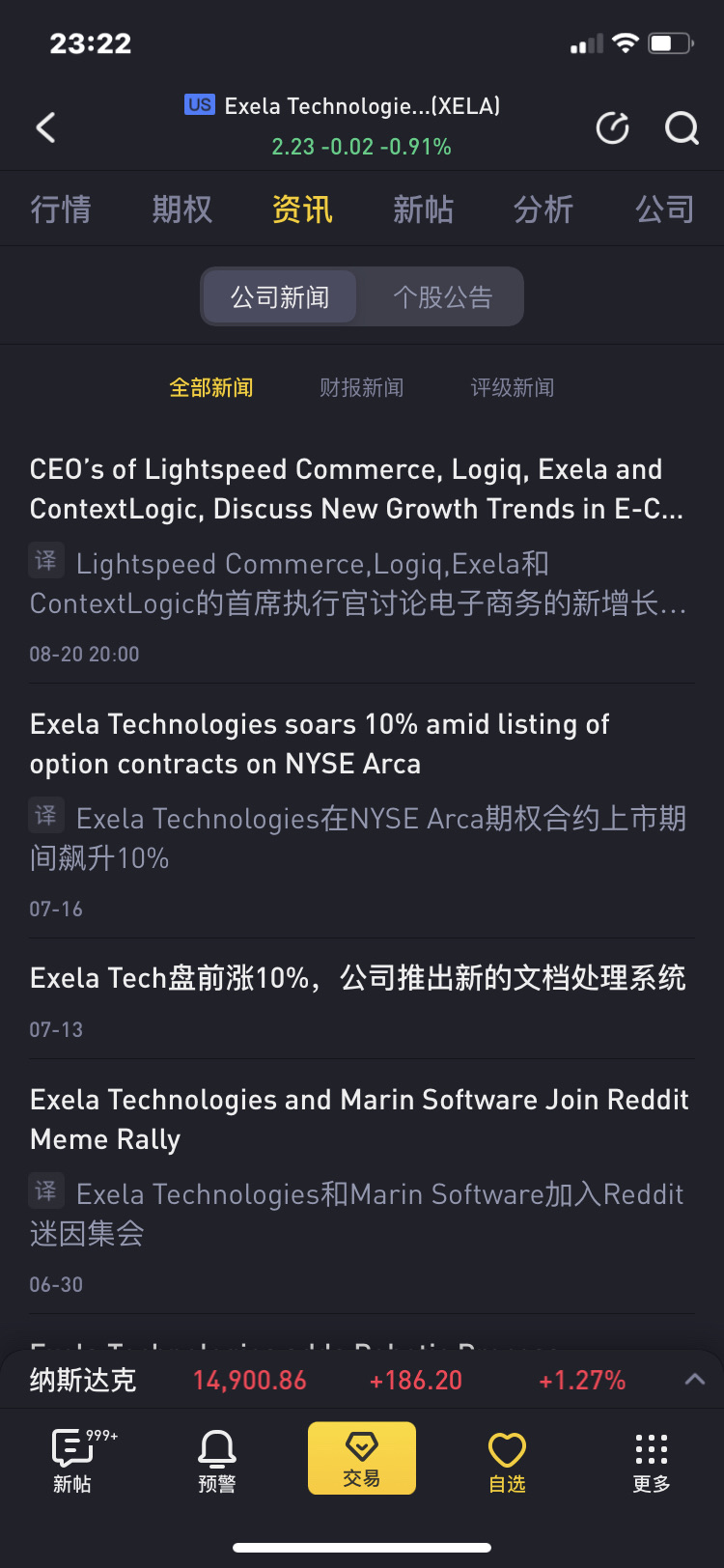Refresh the XELA quote data

[612, 127]
